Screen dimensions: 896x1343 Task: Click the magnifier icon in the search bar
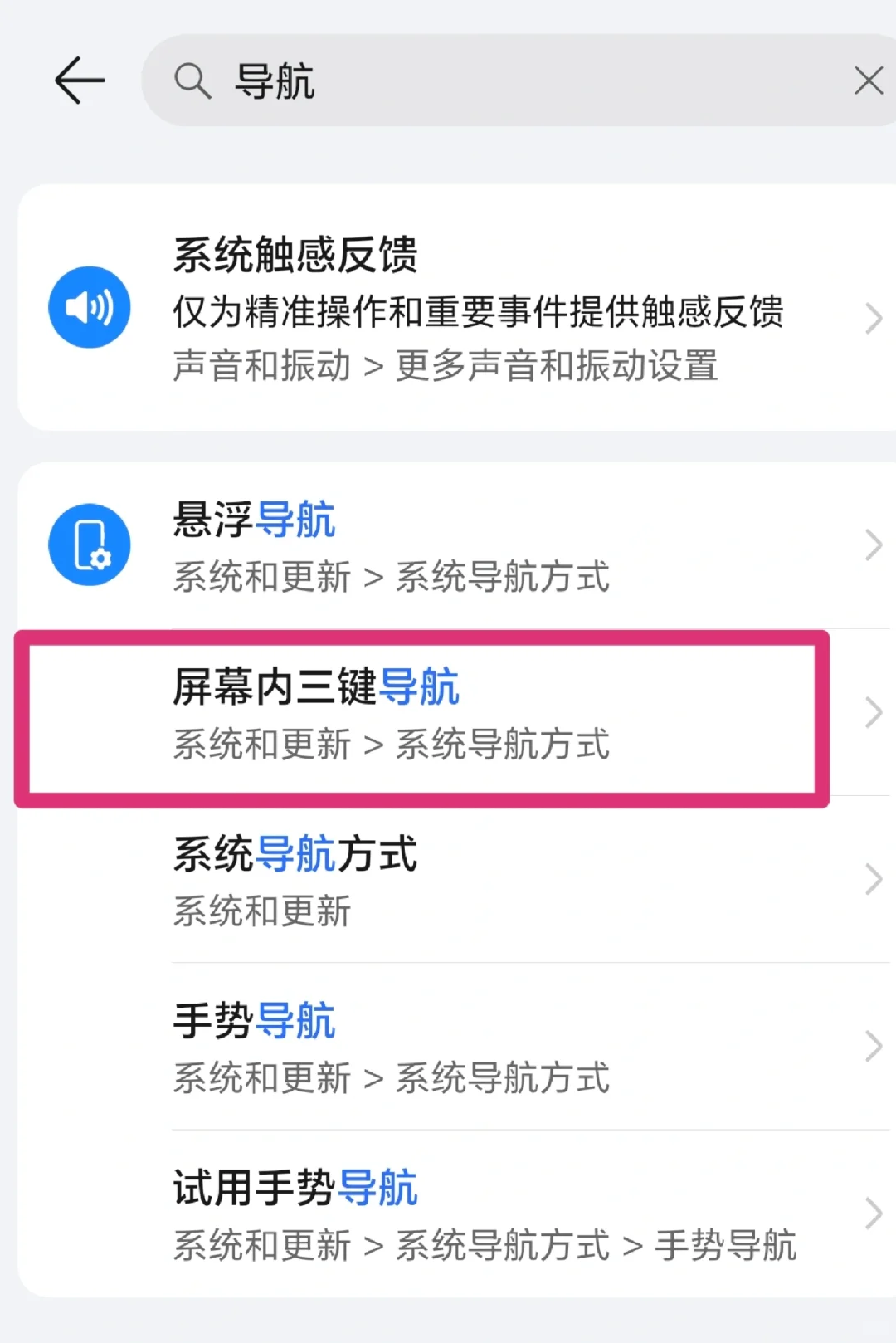[192, 81]
